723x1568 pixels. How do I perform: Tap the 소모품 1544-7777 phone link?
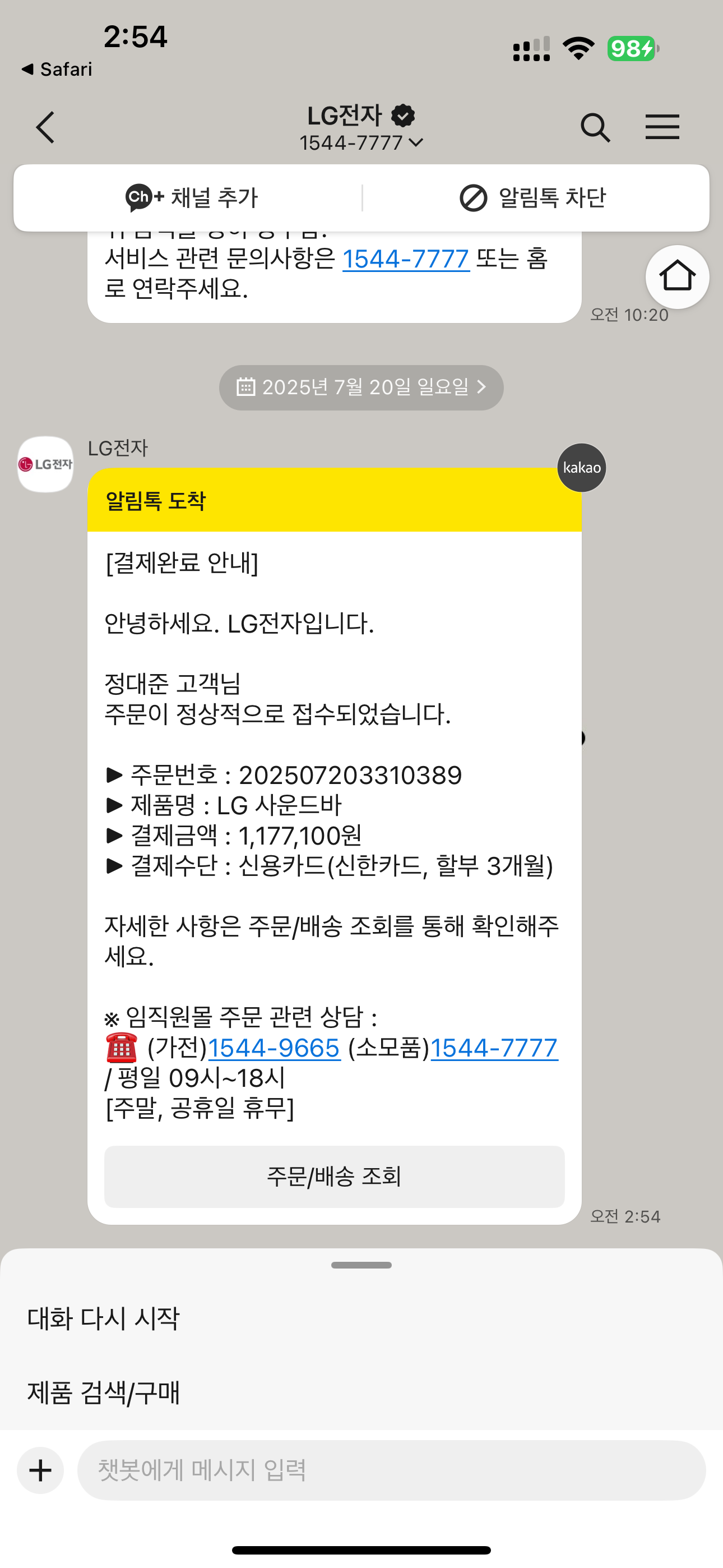tap(494, 1048)
